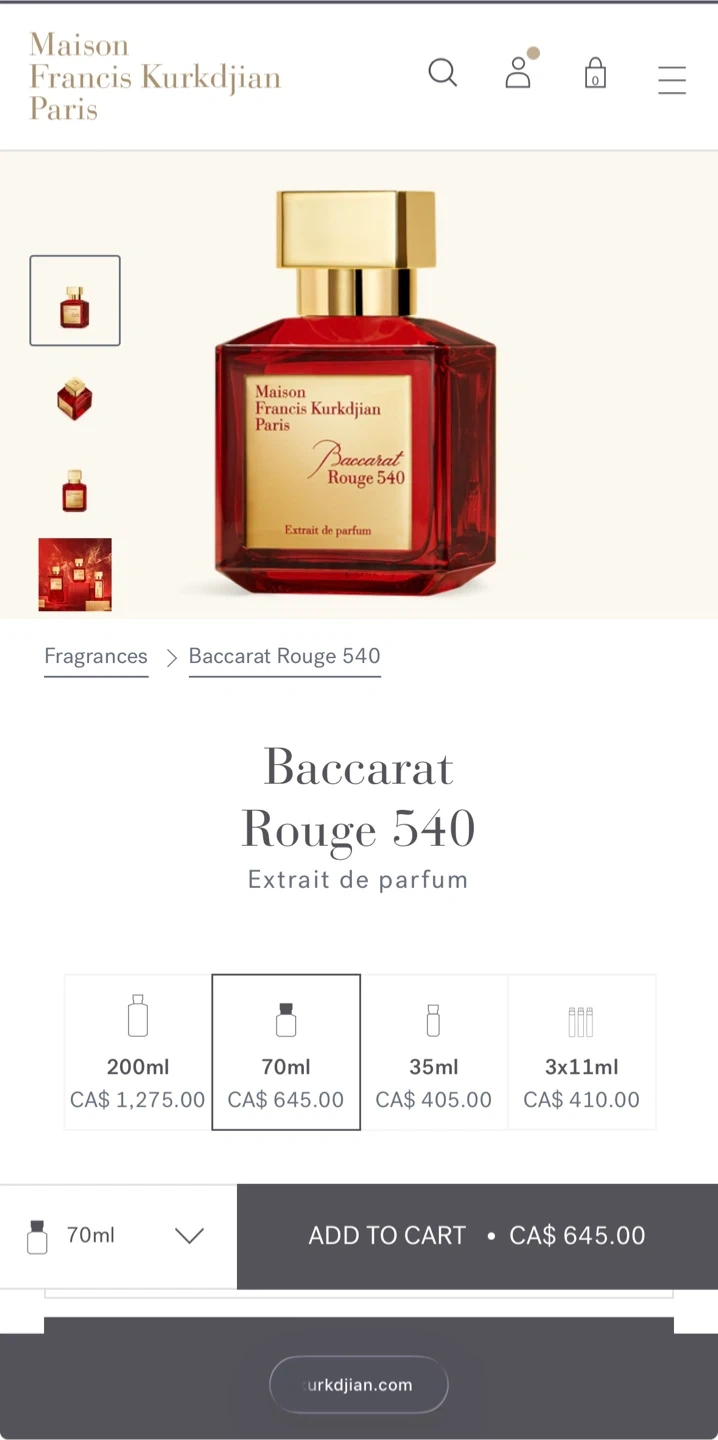Show the bottle top-angle thumbnail image

click(75, 399)
